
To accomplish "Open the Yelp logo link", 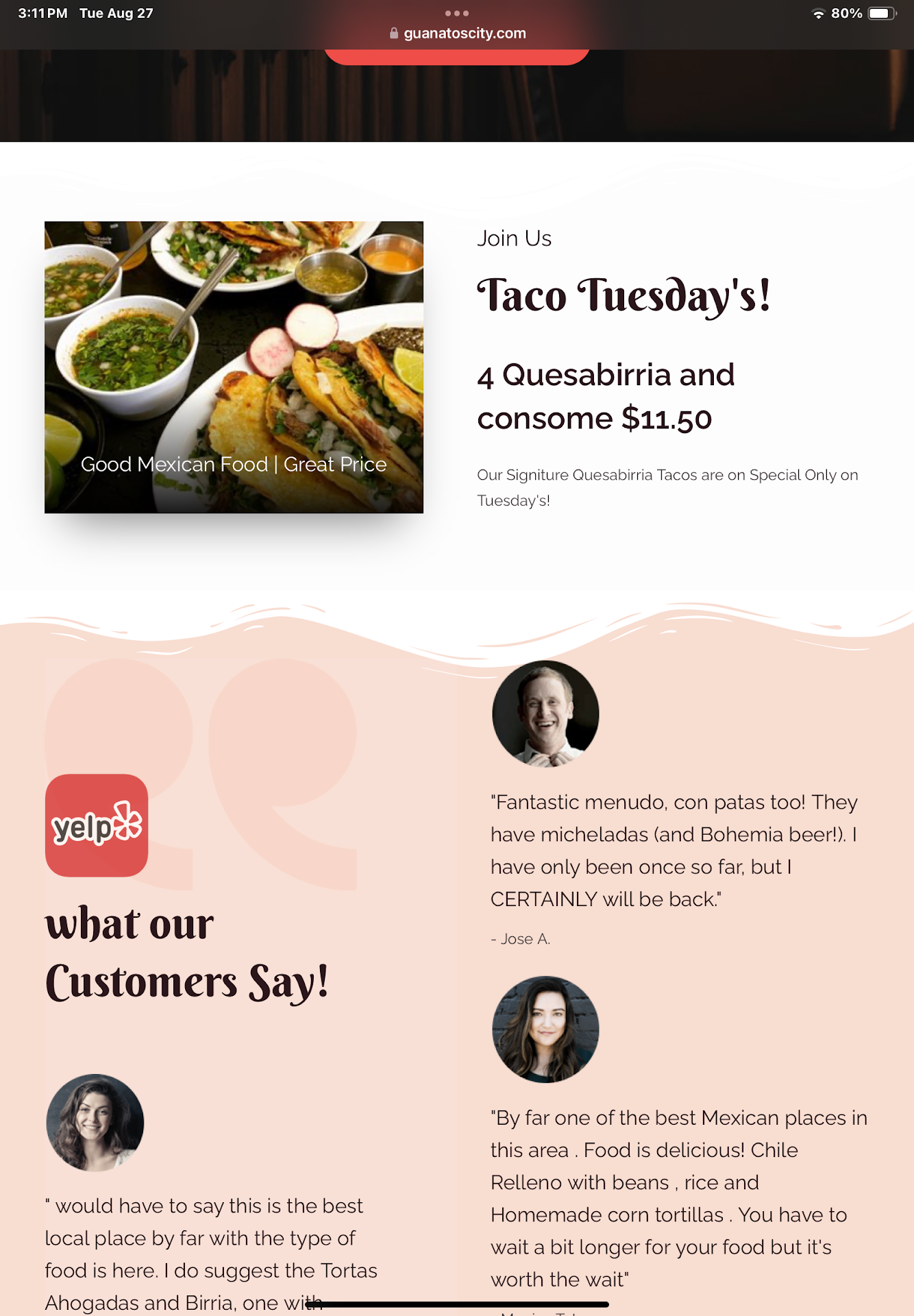I will pos(97,825).
